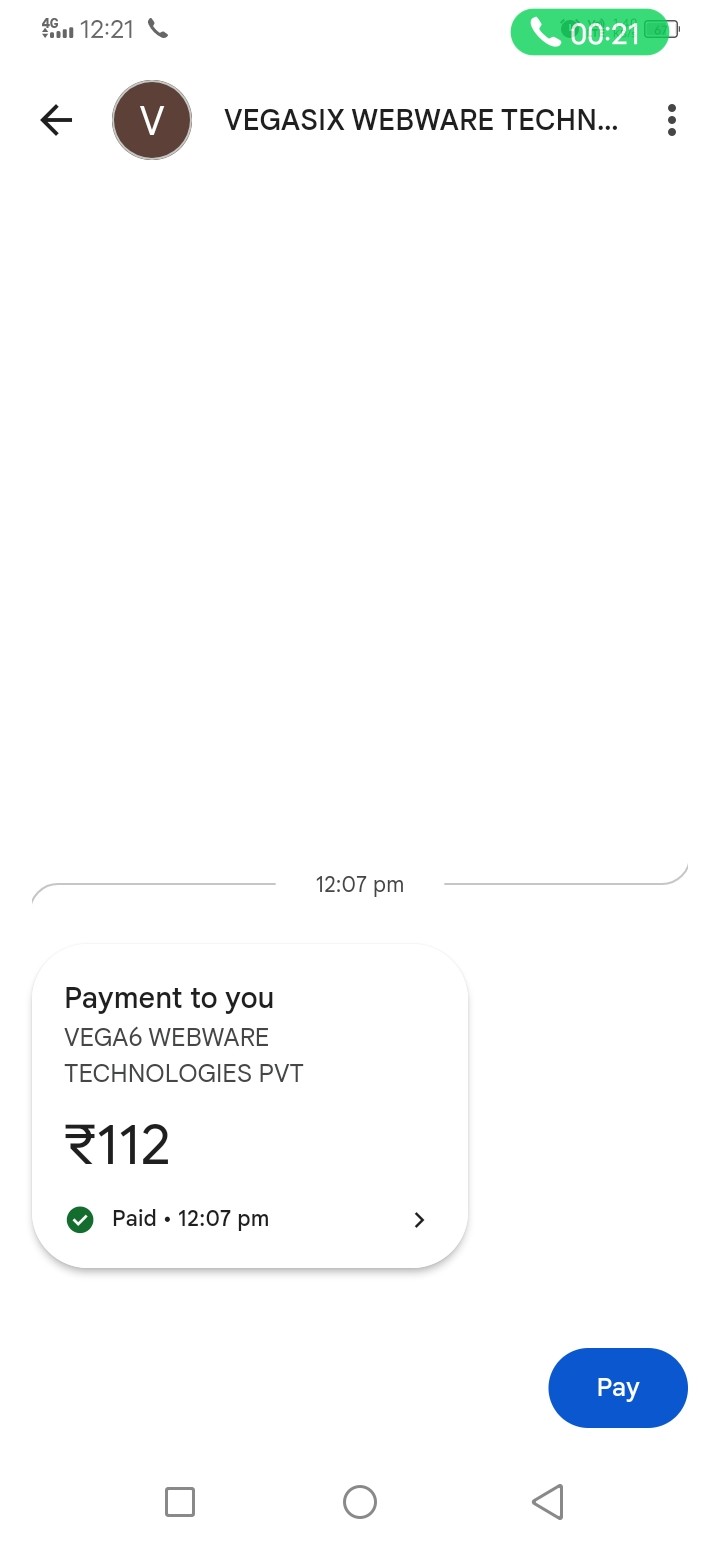720x1544 pixels.
Task: Open the VEGASIX WEBWARE profile avatar
Action: [x=152, y=121]
